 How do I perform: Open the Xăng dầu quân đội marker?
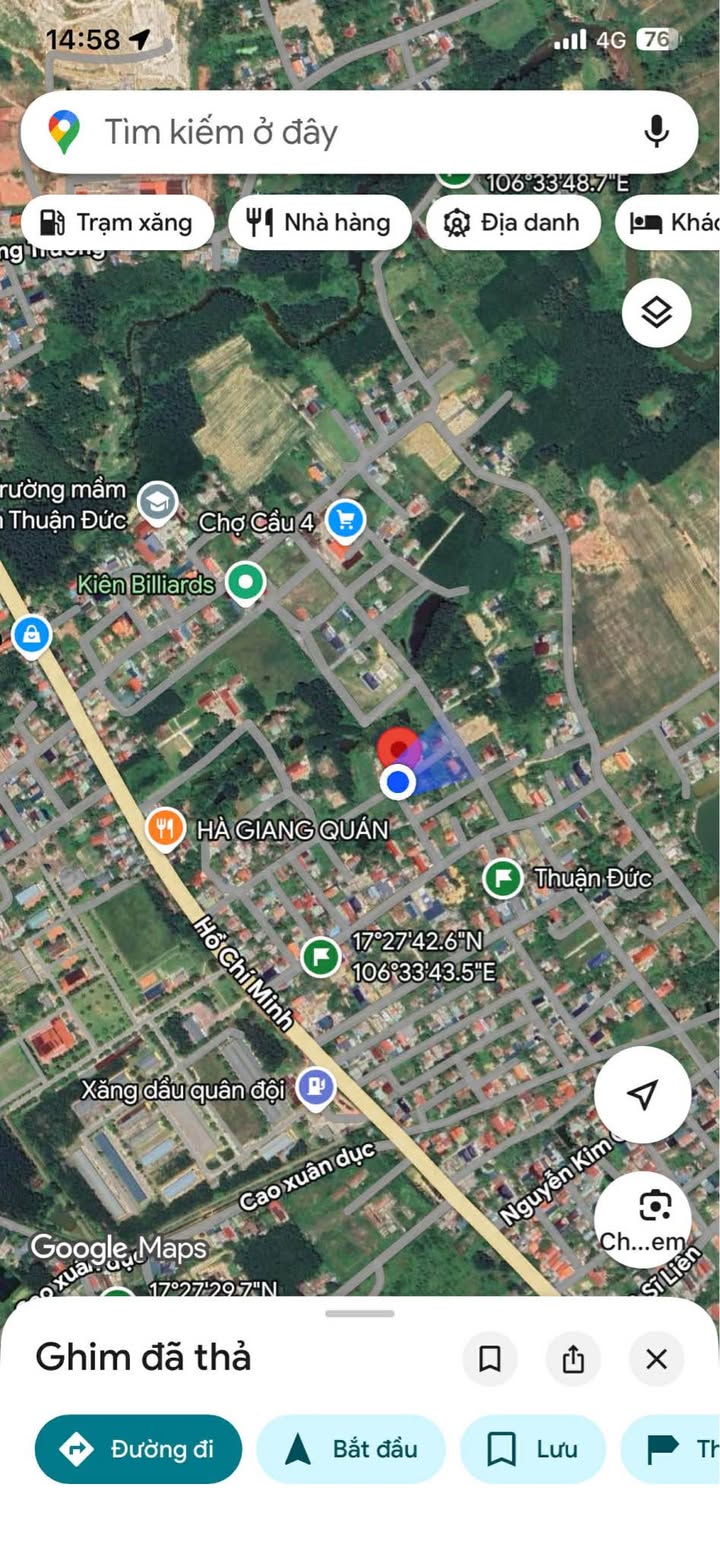coord(315,1087)
